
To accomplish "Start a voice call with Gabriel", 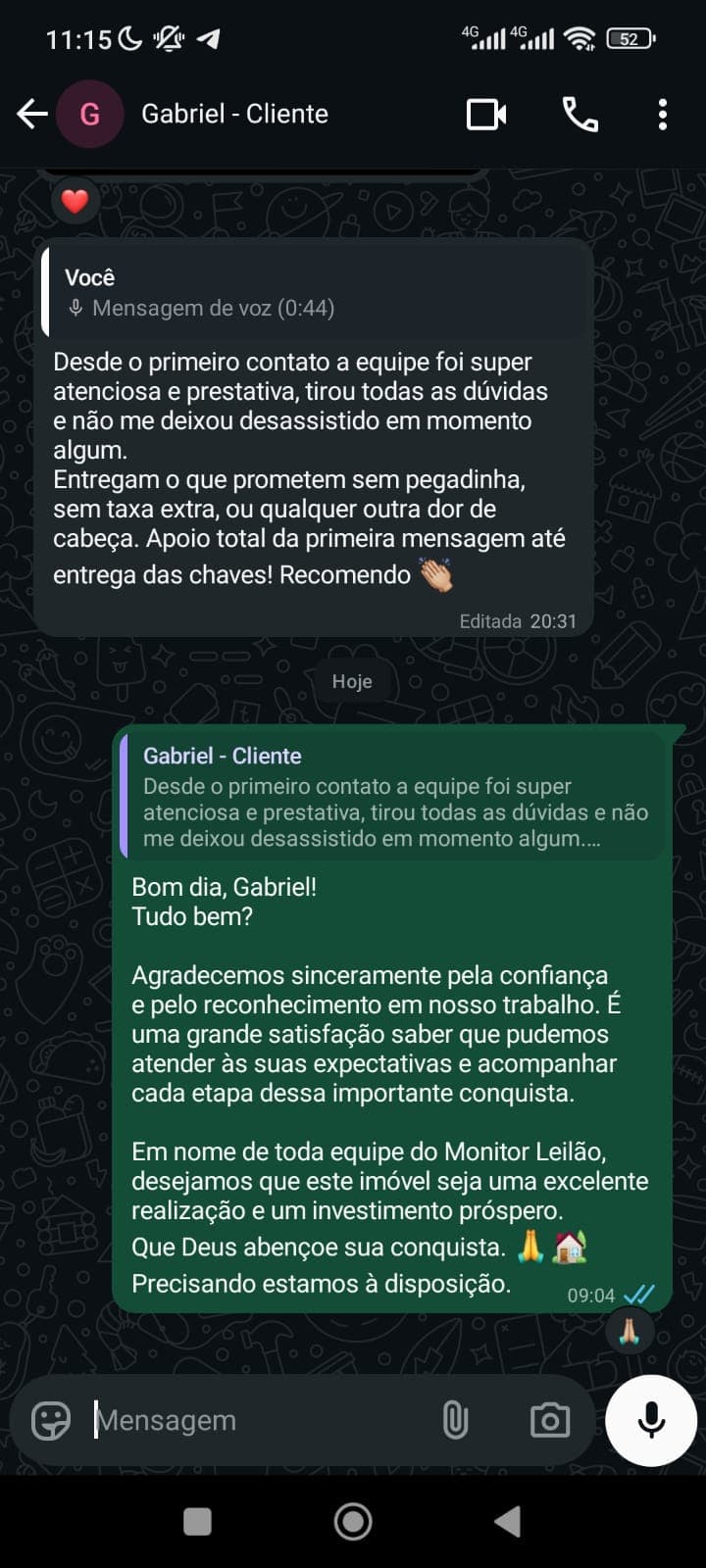I will 580,114.
